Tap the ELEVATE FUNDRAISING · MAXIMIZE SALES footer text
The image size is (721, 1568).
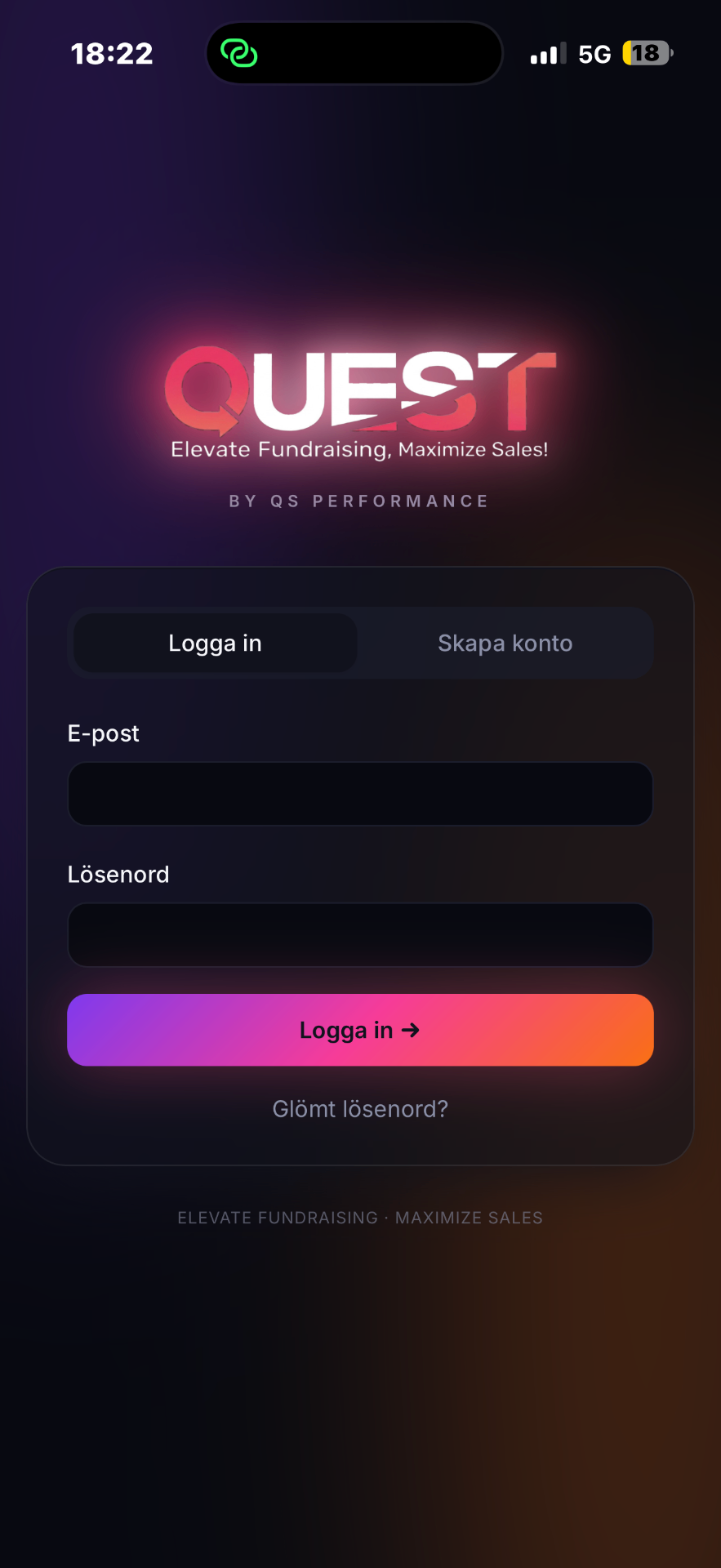pos(360,1217)
